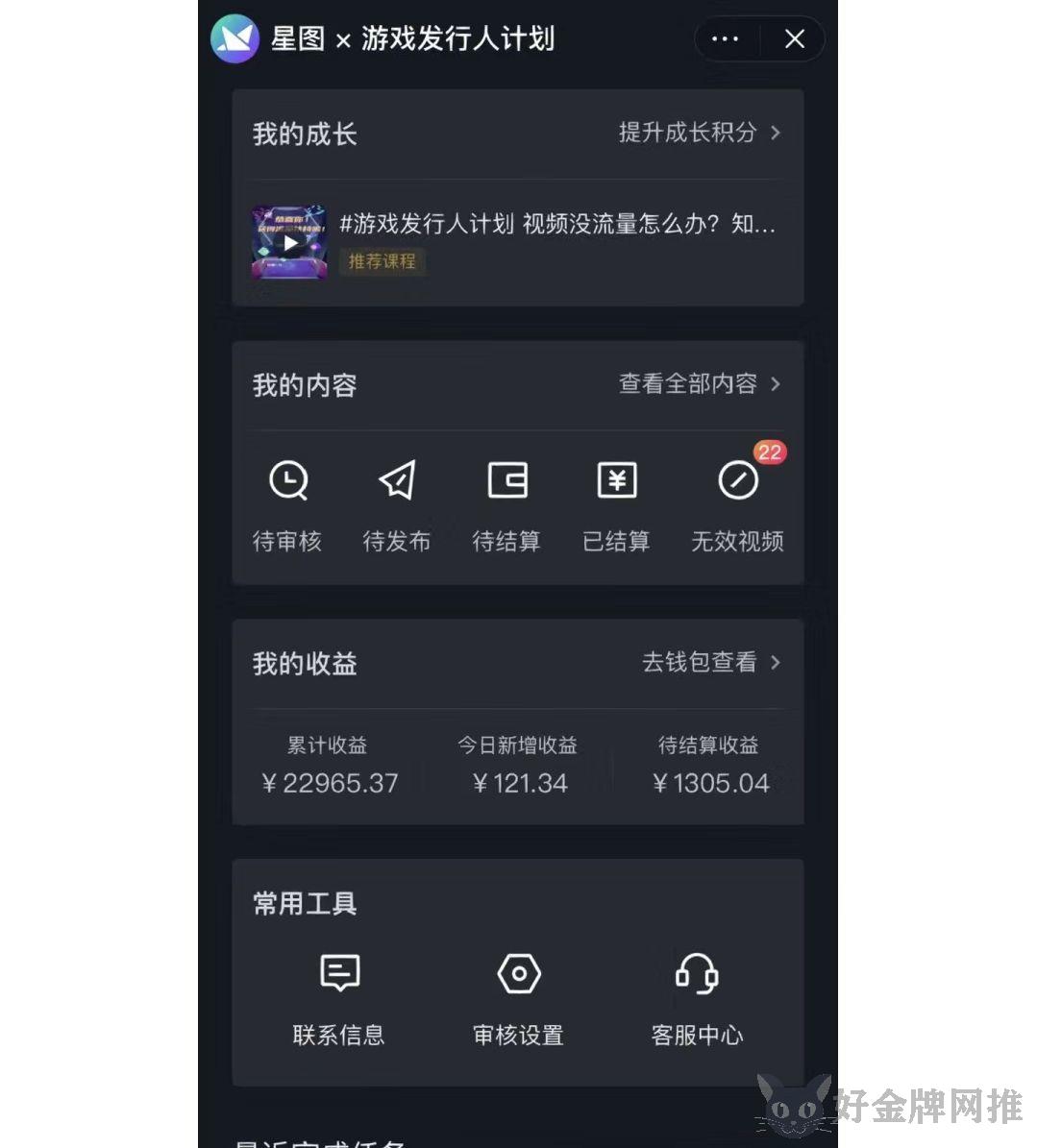This screenshot has width=1037, height=1148.
Task: Open 待发布 content
Action: tap(397, 503)
